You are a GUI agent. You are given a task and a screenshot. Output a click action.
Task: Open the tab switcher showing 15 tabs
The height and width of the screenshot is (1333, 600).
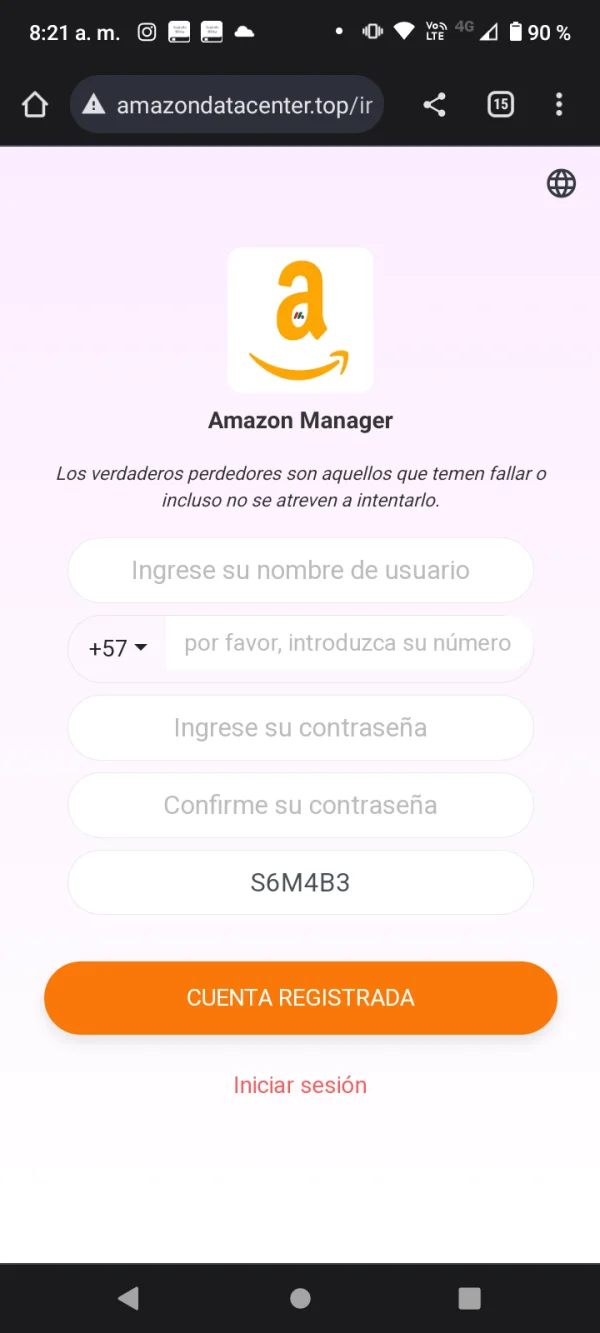[x=500, y=104]
